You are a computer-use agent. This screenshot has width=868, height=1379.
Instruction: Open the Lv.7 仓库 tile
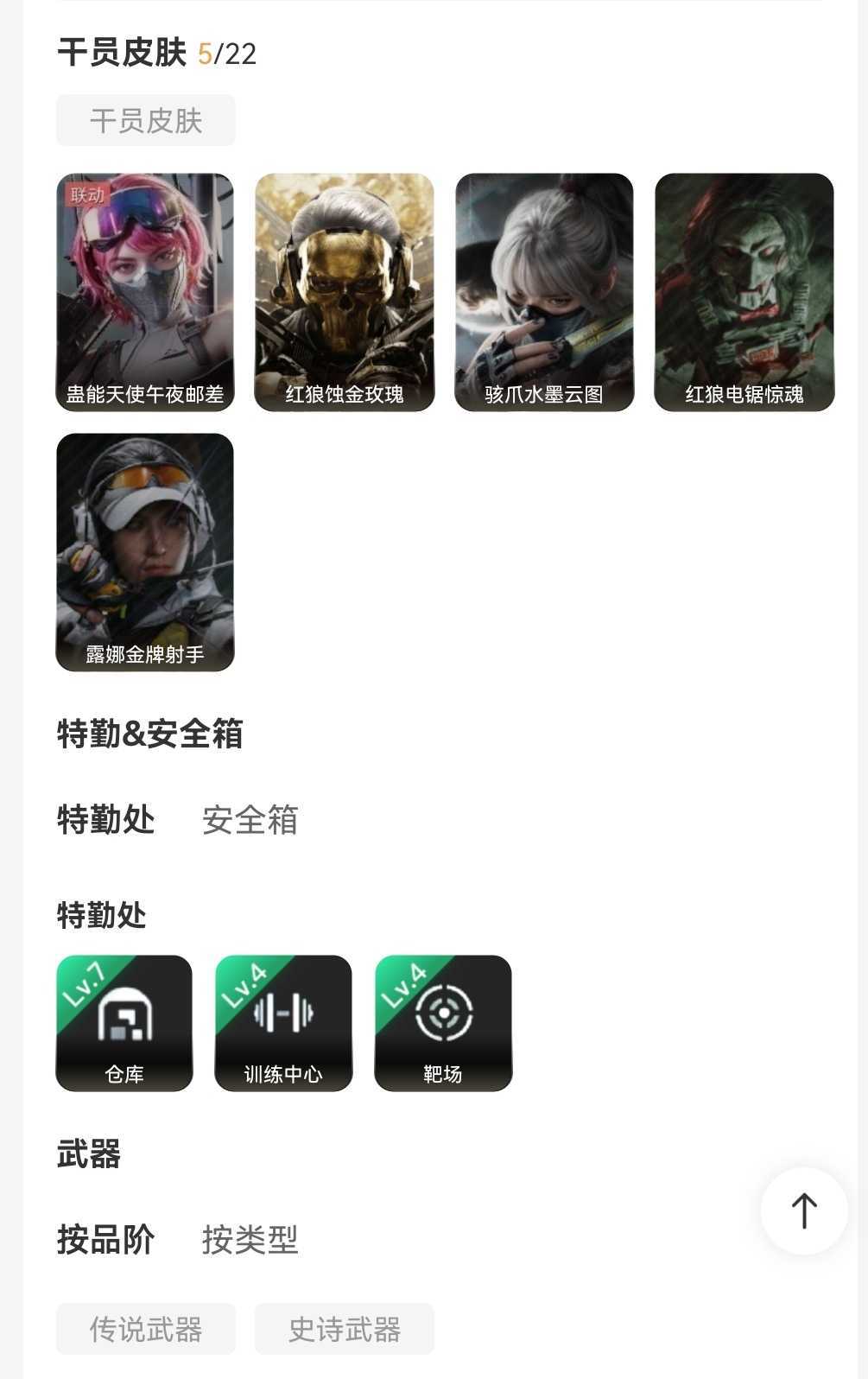tap(124, 1022)
